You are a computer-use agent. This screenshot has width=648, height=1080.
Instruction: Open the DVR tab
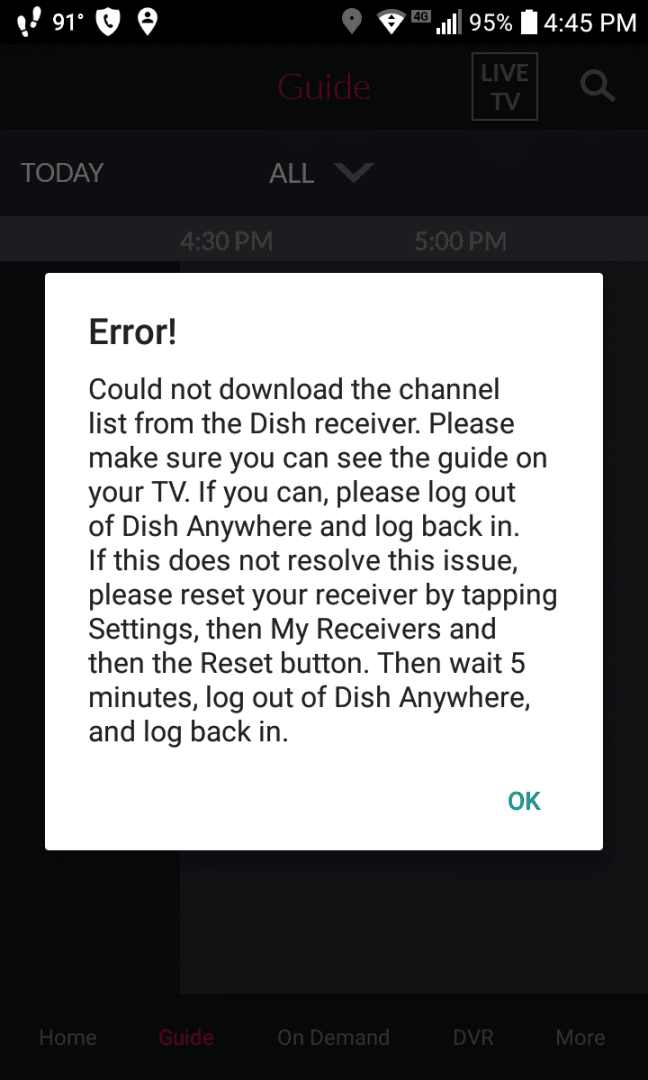473,1037
